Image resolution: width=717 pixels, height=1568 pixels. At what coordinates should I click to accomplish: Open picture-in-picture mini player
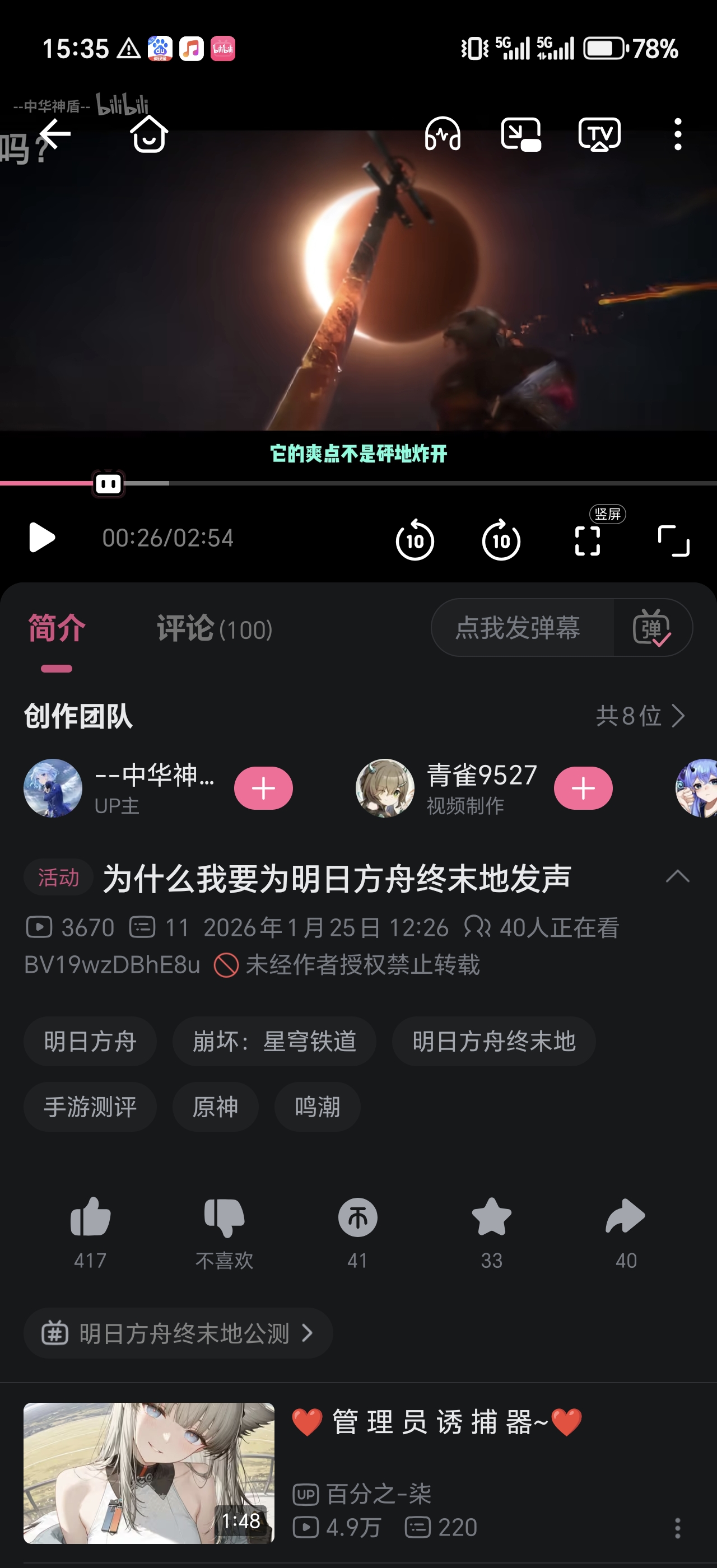521,134
